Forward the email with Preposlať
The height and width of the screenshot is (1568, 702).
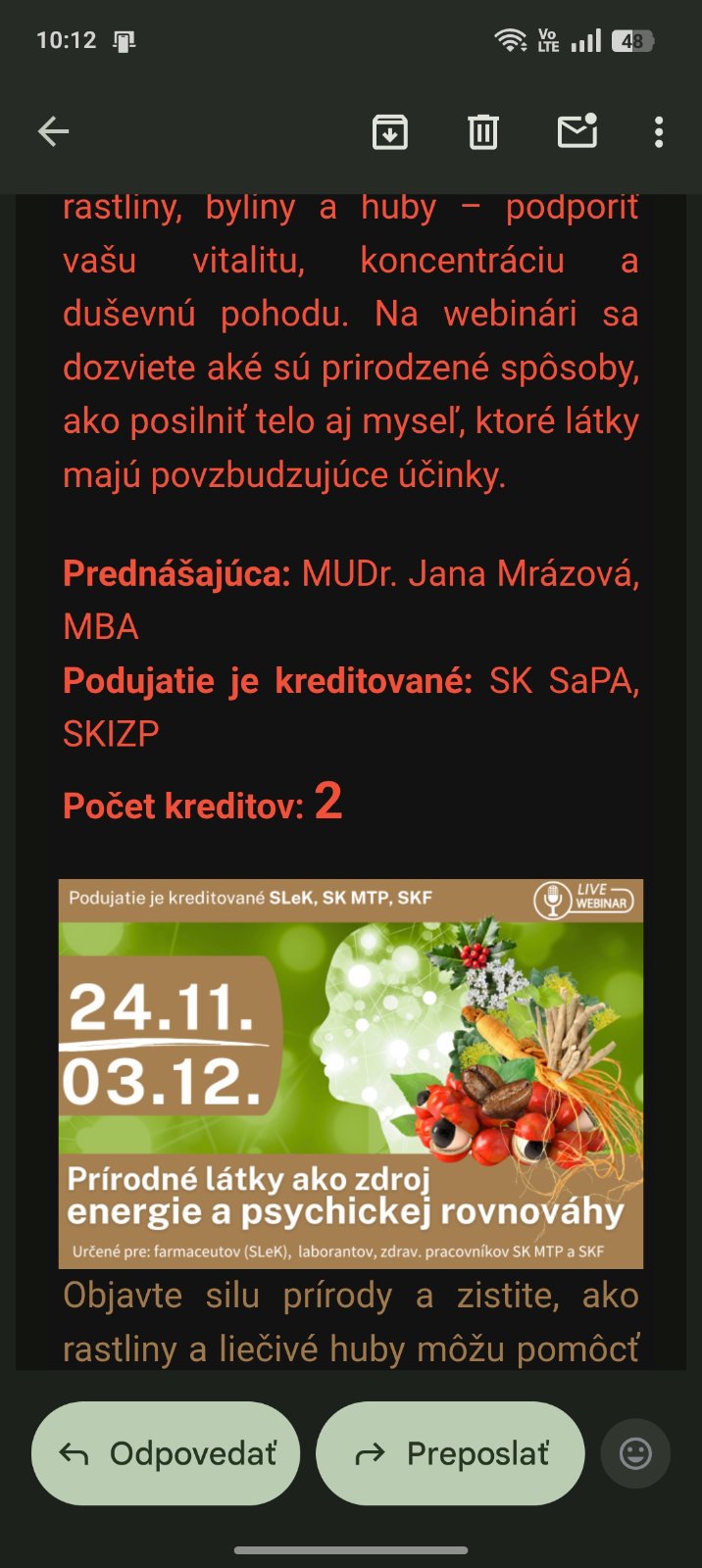point(451,1453)
